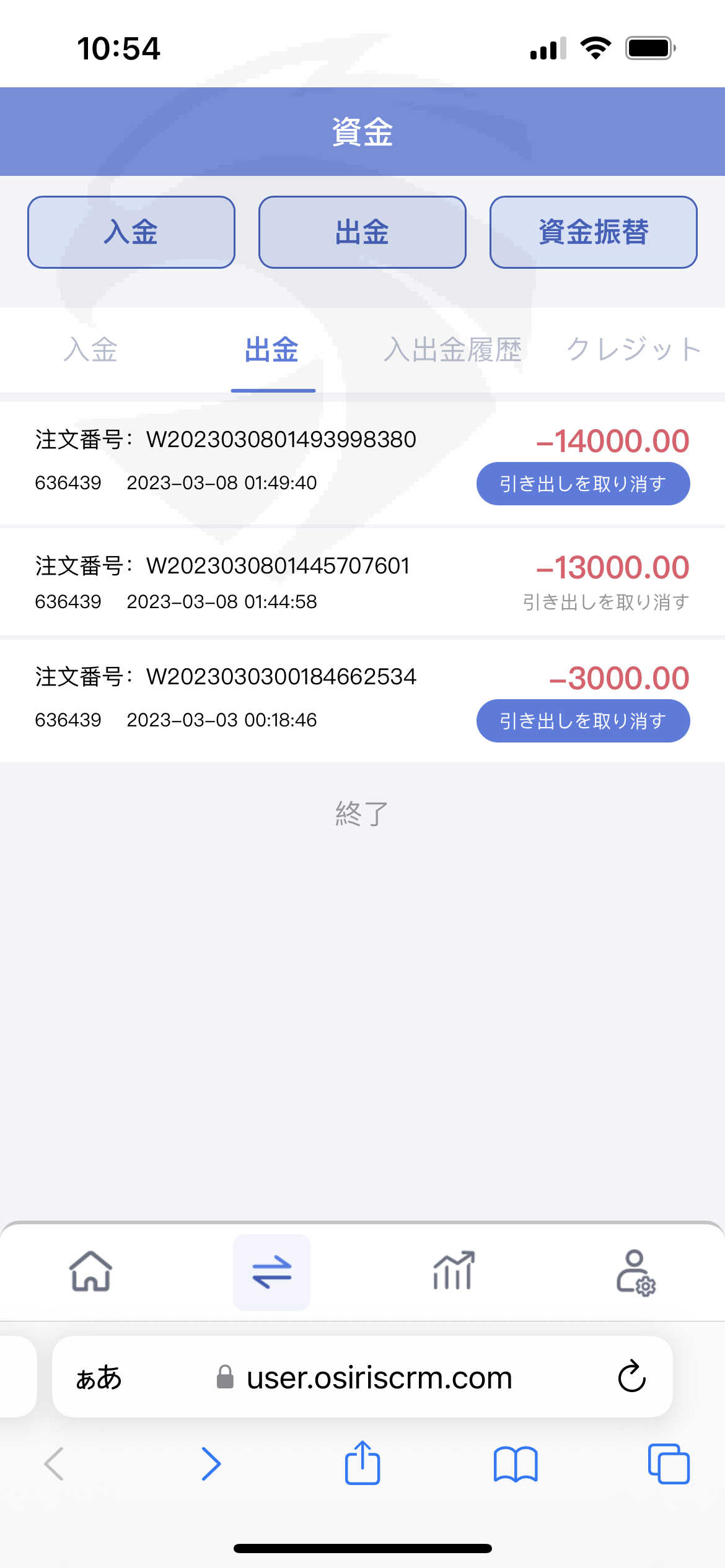Tap the top 出金 withdrawal button

(x=362, y=232)
